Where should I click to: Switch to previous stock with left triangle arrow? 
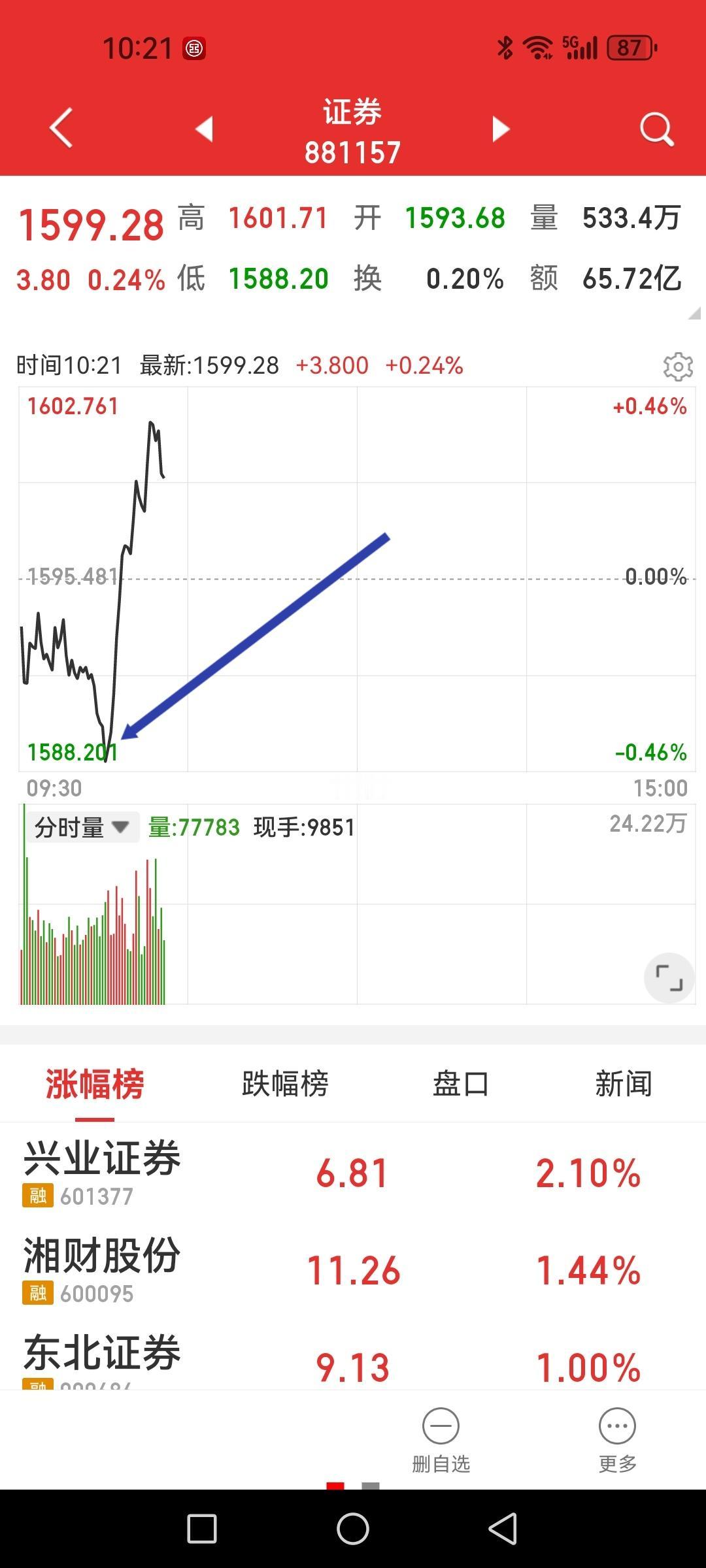point(205,128)
